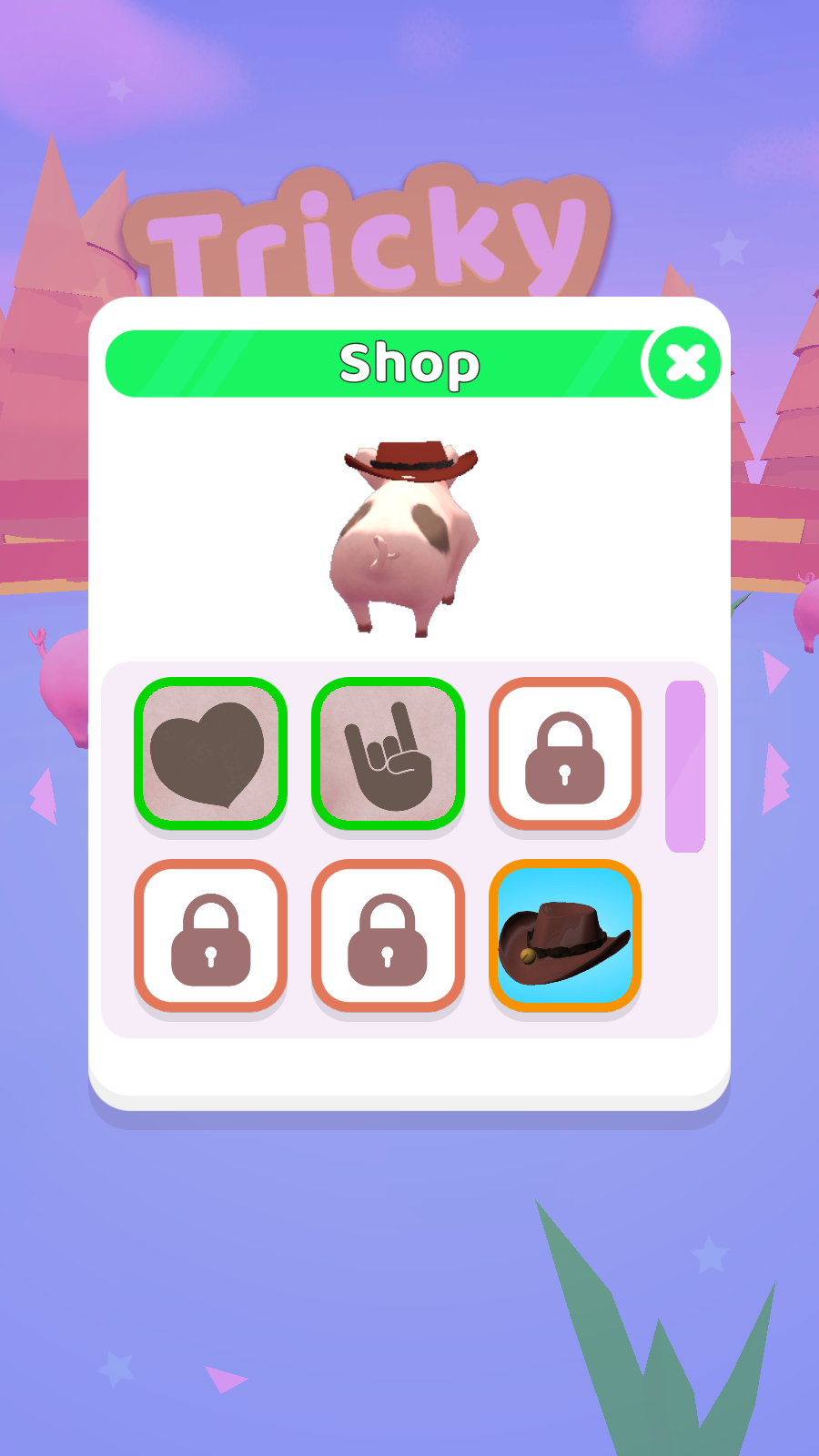Close the Shop dialog
The width and height of the screenshot is (819, 1456).
(x=684, y=363)
